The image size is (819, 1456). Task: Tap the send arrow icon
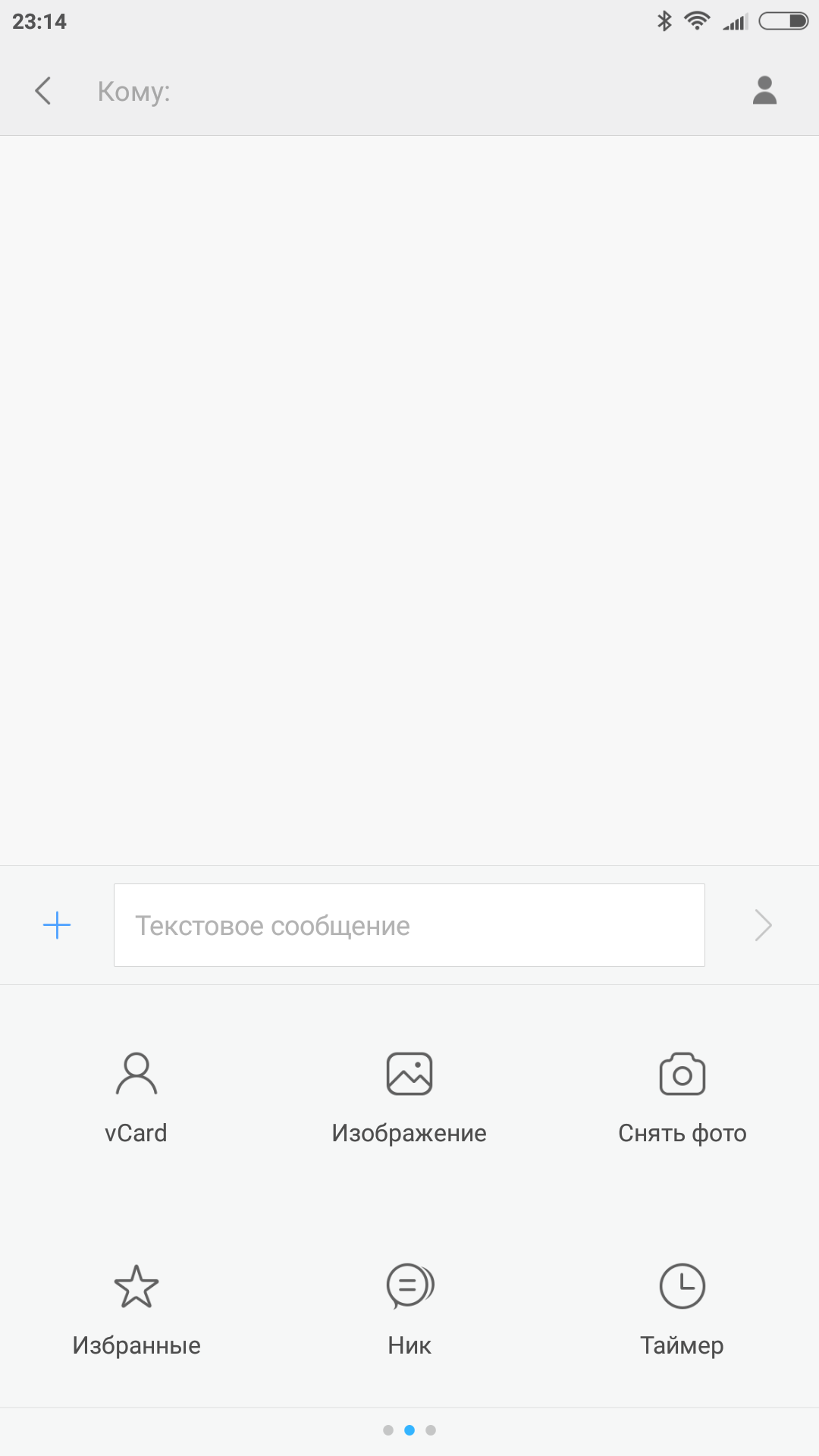coord(763,925)
